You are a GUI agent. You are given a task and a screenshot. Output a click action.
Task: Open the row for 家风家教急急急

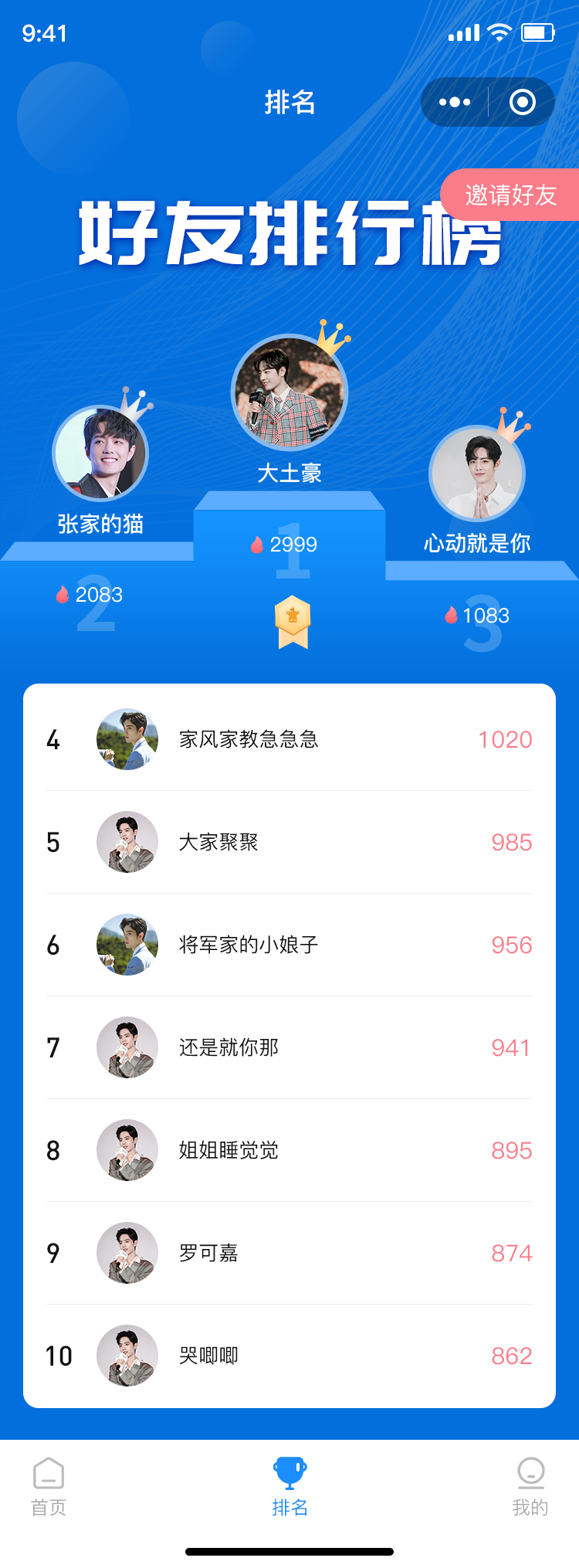[x=289, y=739]
